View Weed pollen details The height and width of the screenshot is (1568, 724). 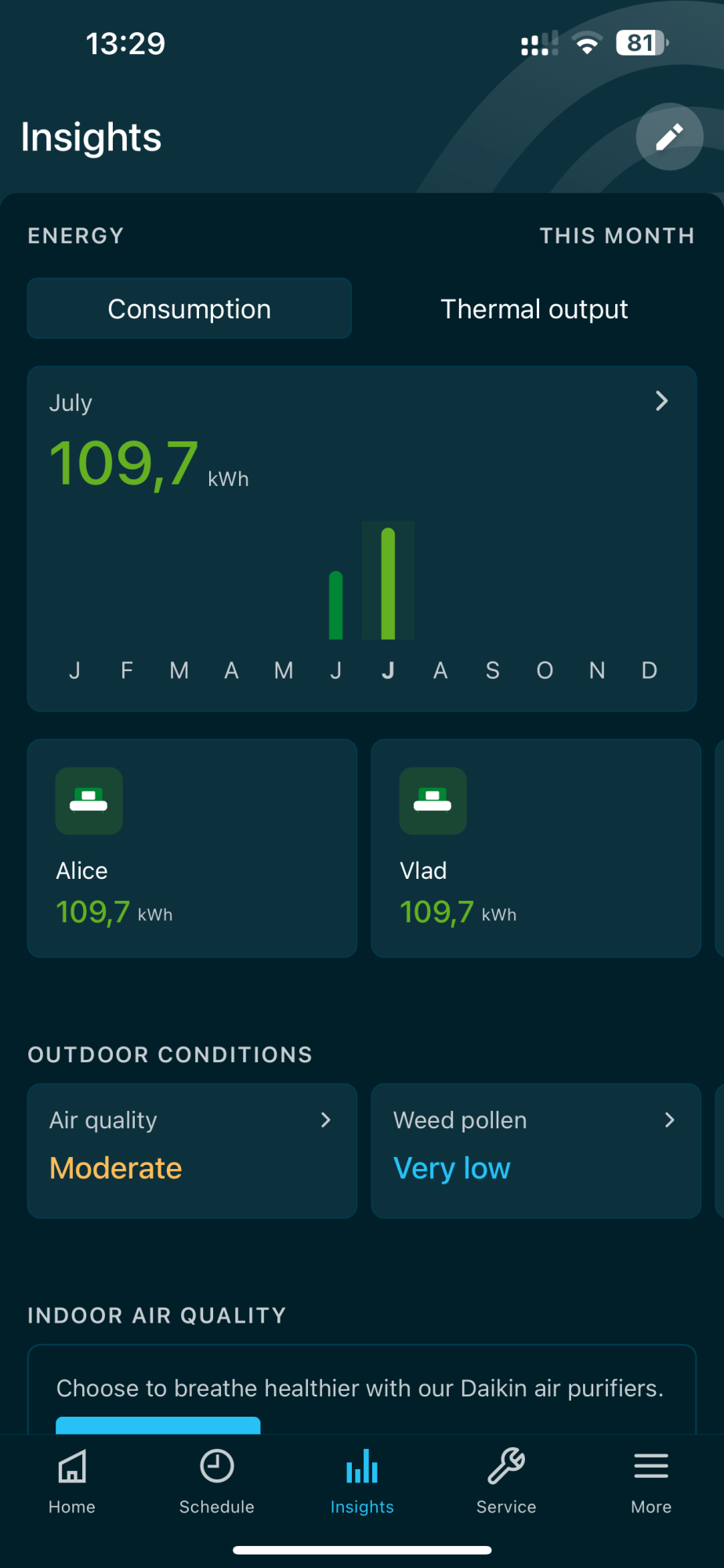click(x=536, y=1150)
